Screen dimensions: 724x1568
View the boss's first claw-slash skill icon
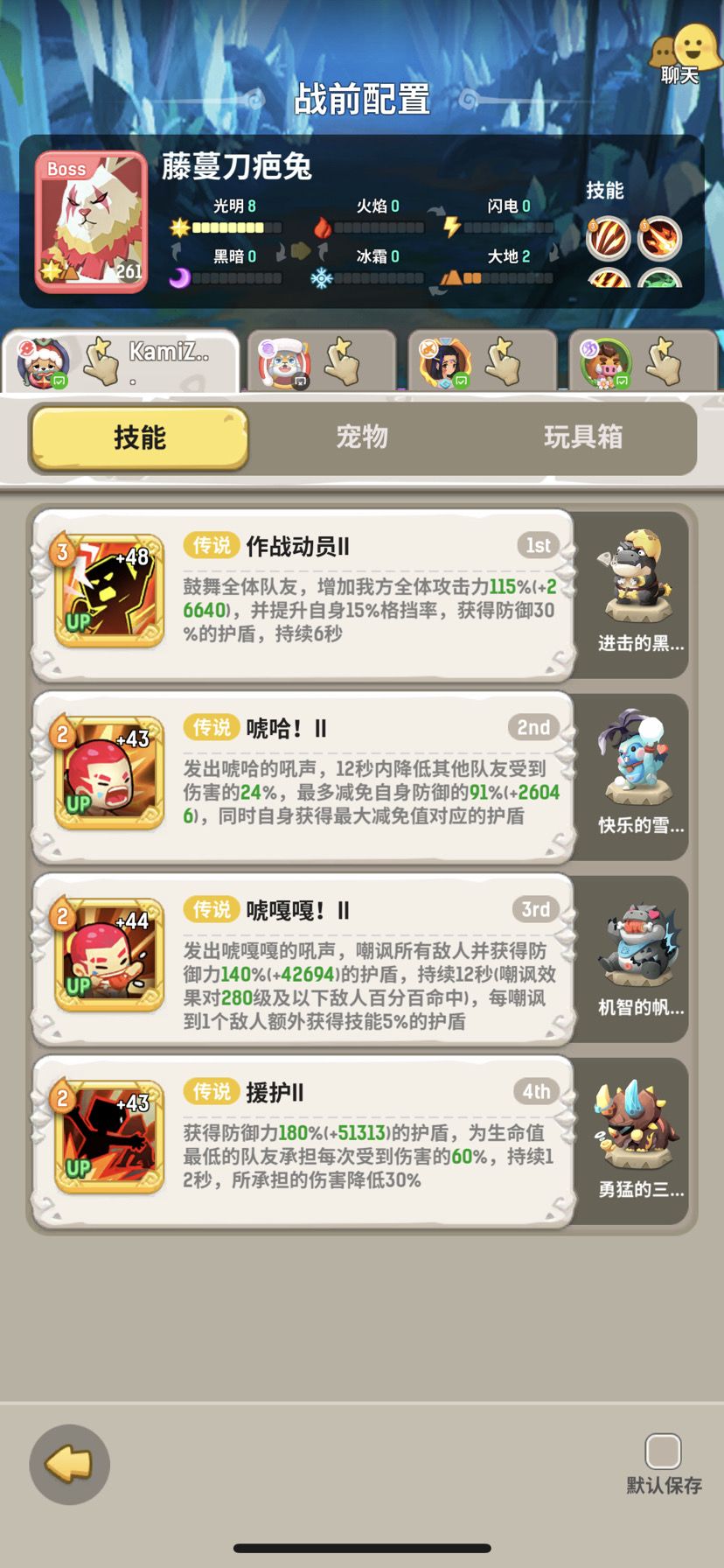click(x=609, y=239)
